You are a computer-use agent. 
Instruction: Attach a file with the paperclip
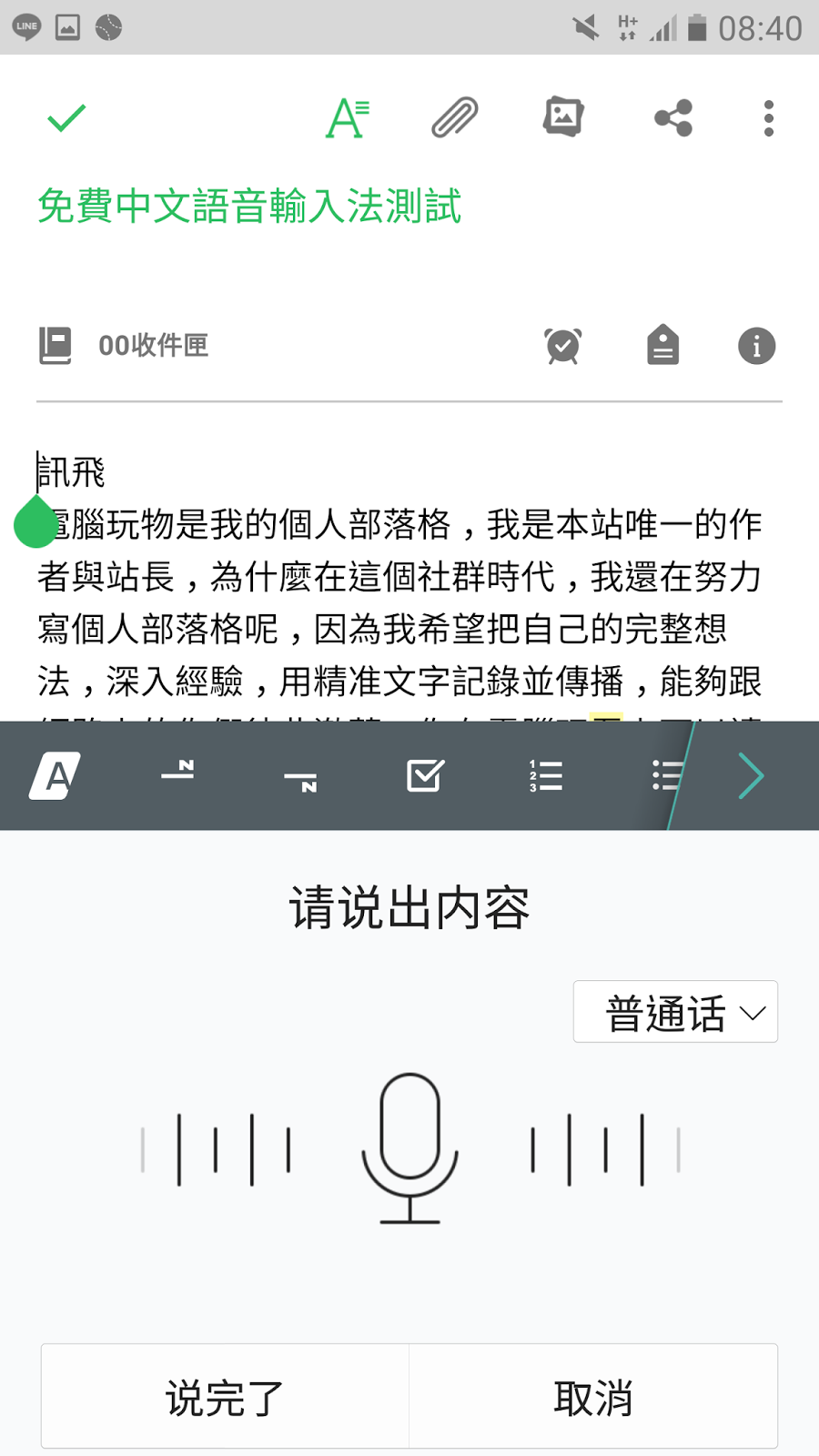454,118
